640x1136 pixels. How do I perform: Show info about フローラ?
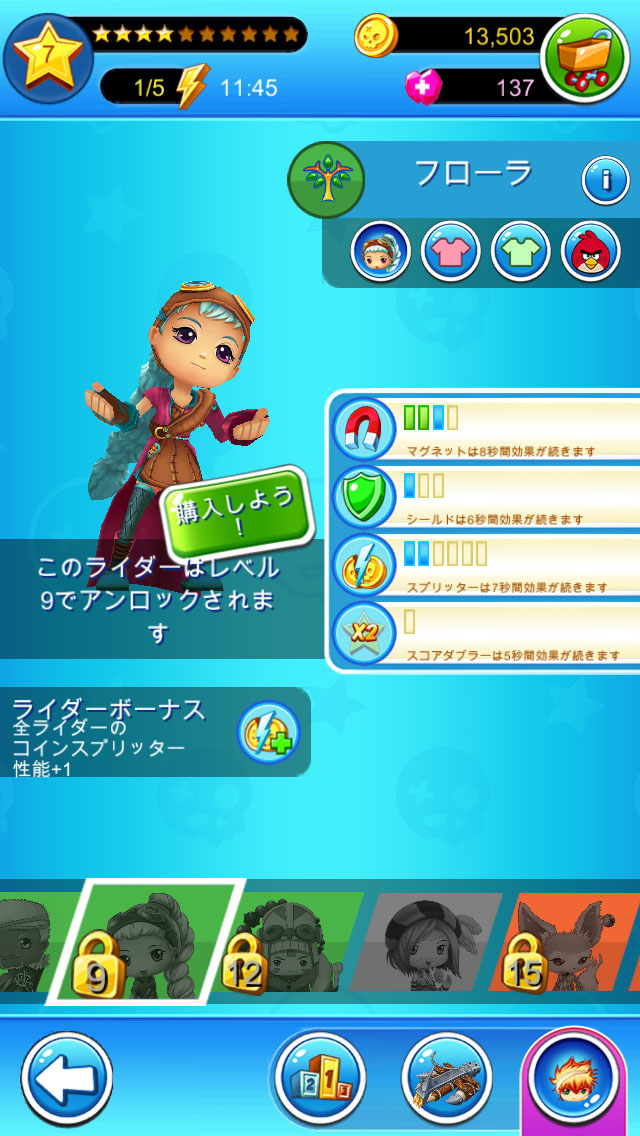pos(606,181)
